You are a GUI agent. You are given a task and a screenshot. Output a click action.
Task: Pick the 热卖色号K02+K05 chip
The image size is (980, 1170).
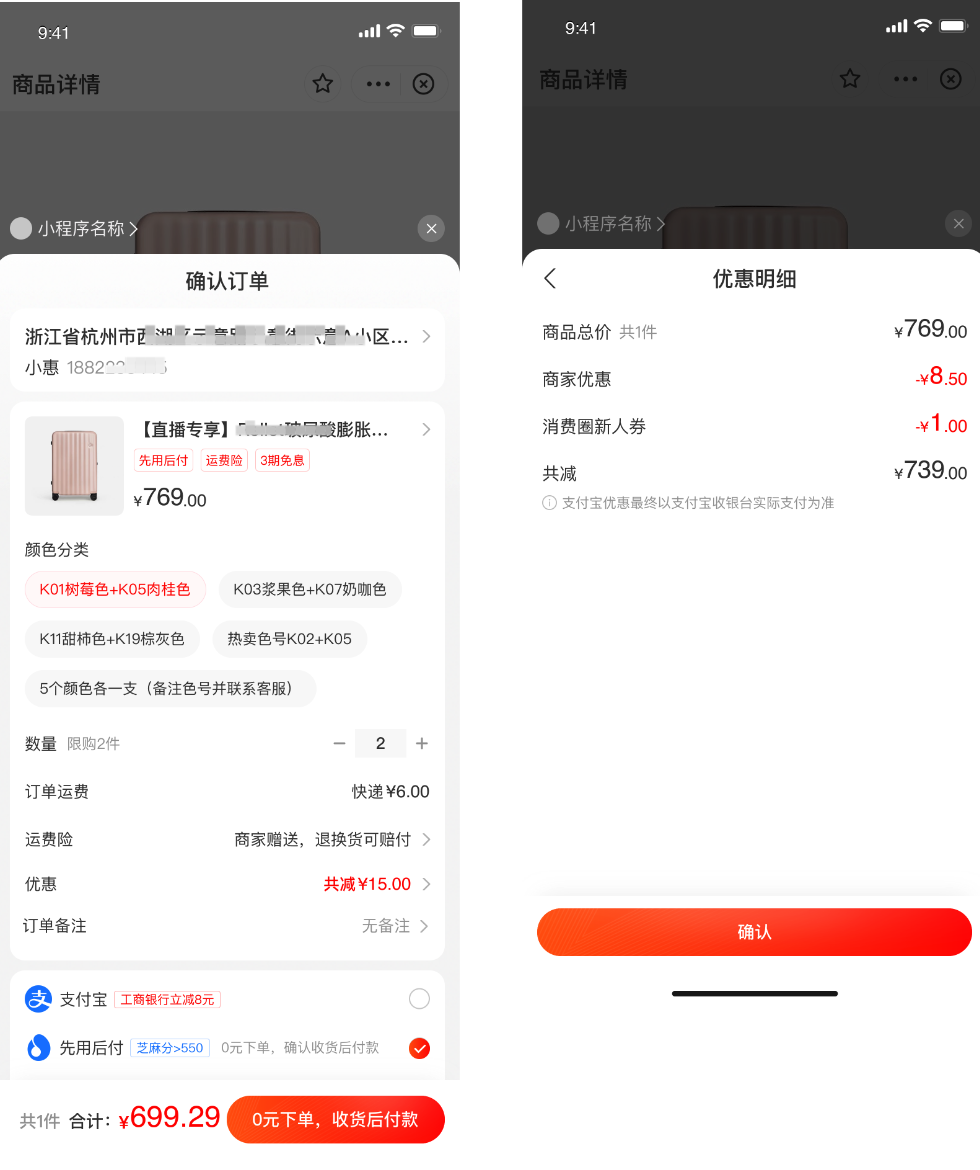click(x=289, y=638)
